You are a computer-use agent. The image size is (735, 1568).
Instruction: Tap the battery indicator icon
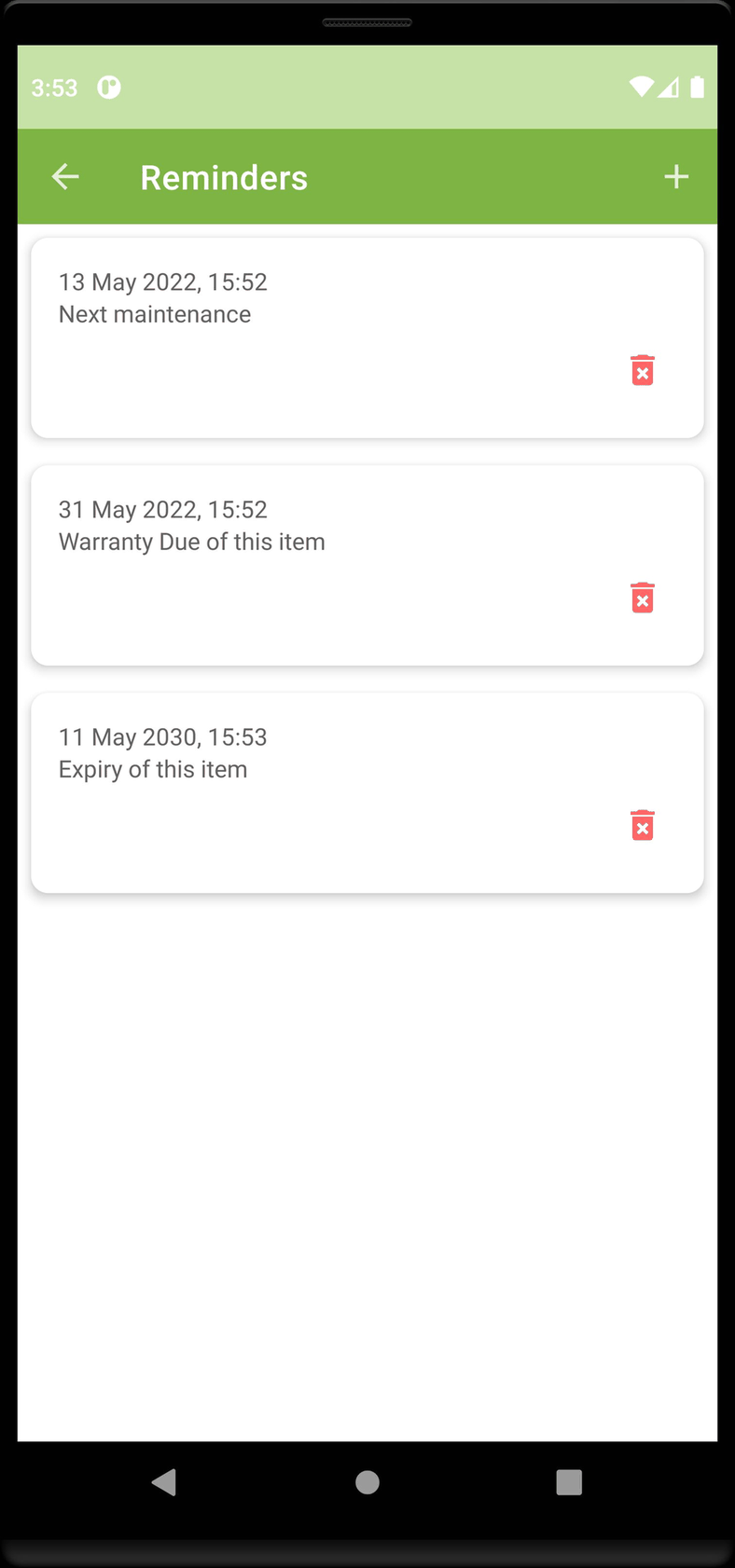pyautogui.click(x=698, y=87)
